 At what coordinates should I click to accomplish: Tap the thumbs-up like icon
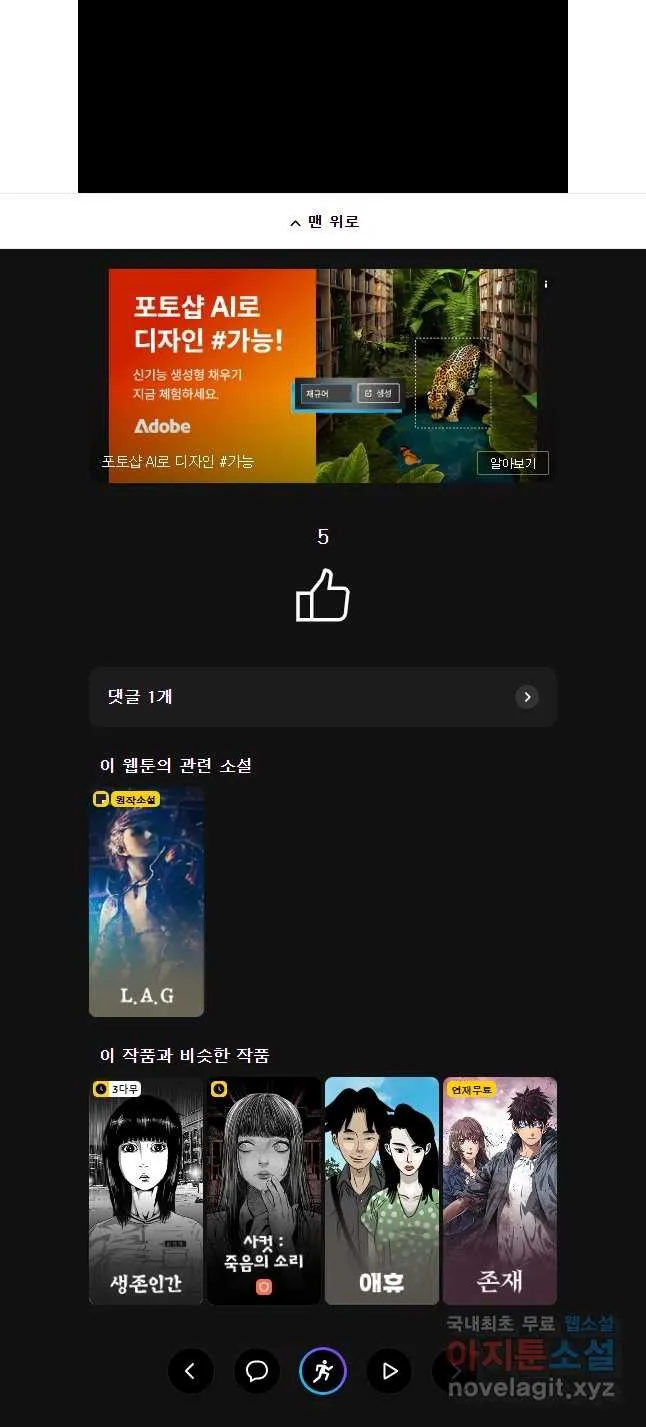(x=322, y=596)
